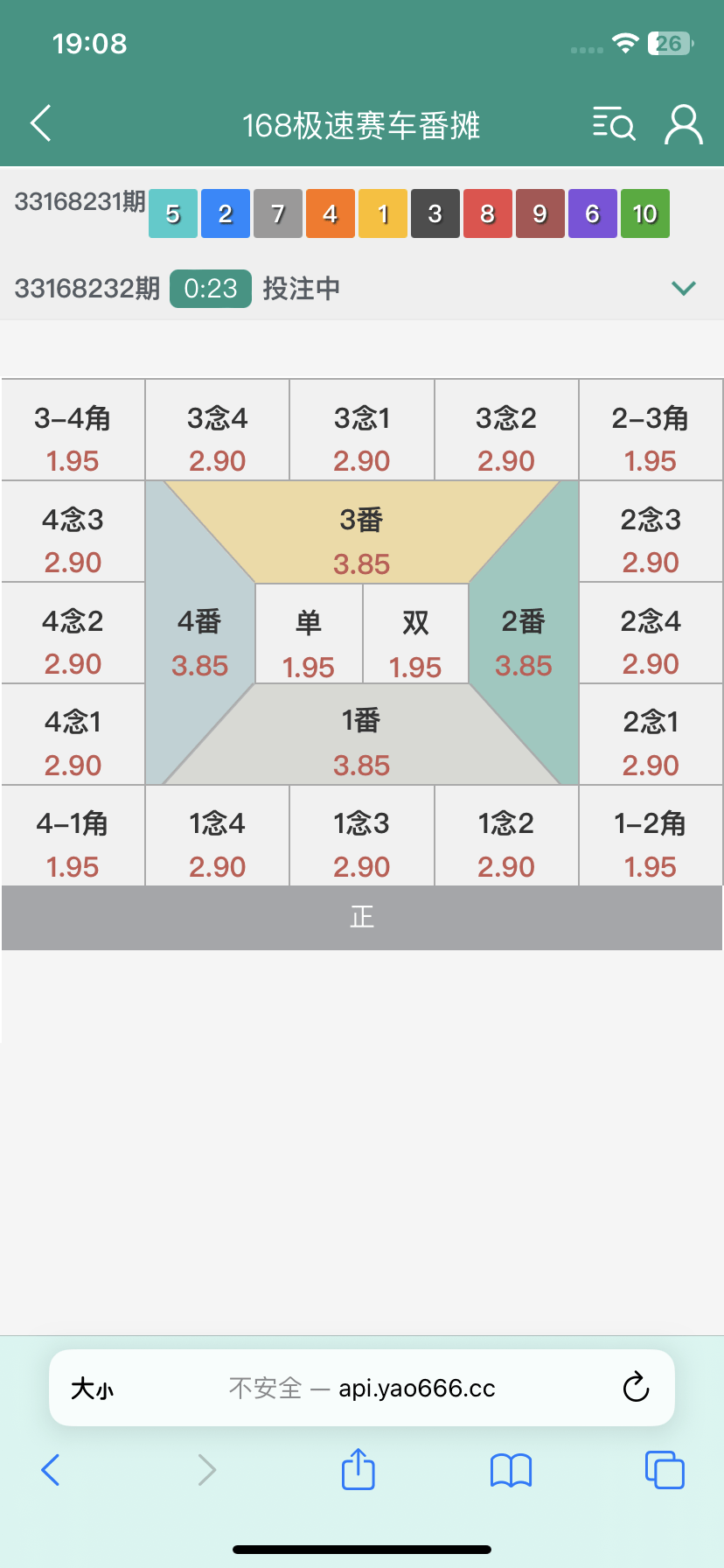
Task: Pick the 1番 betting option
Action: point(361,740)
